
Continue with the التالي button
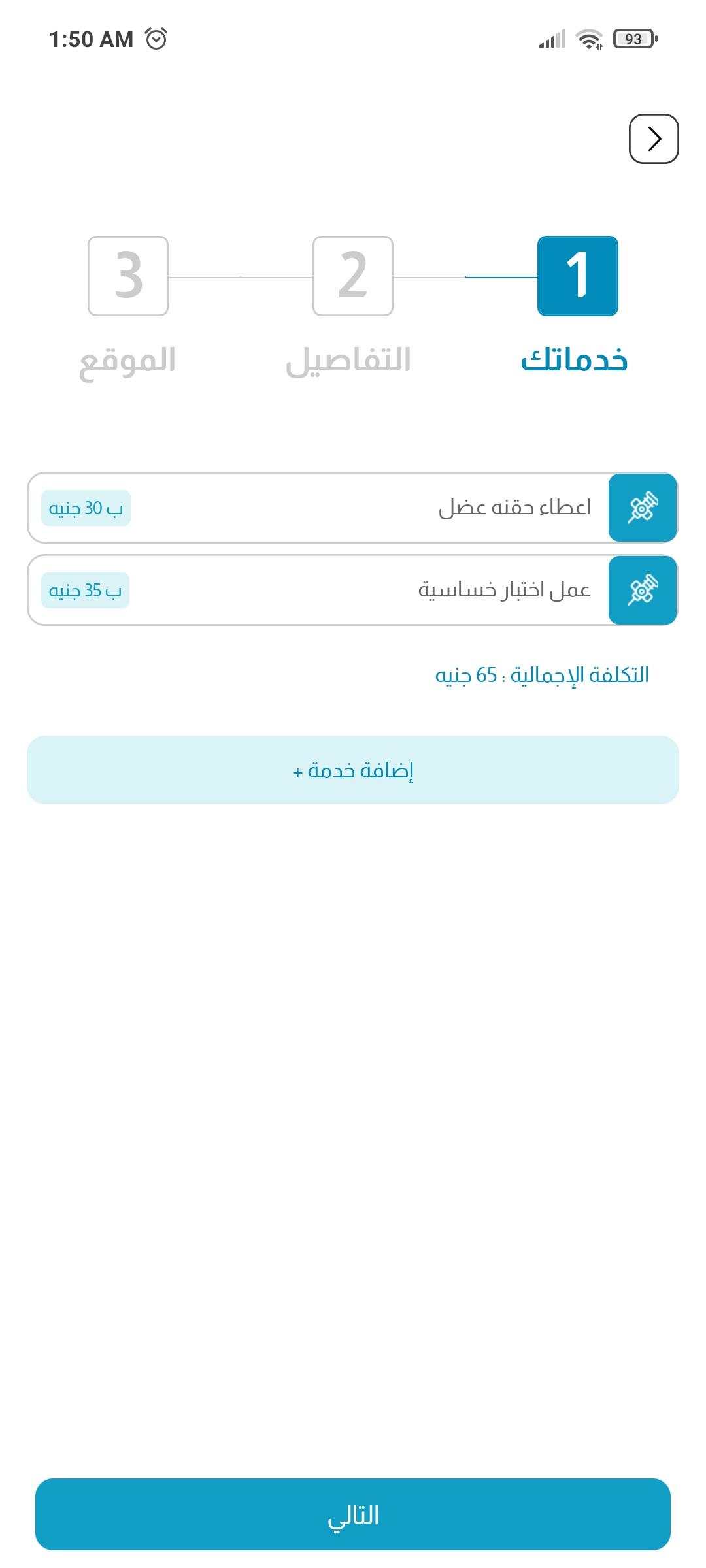tap(353, 1514)
